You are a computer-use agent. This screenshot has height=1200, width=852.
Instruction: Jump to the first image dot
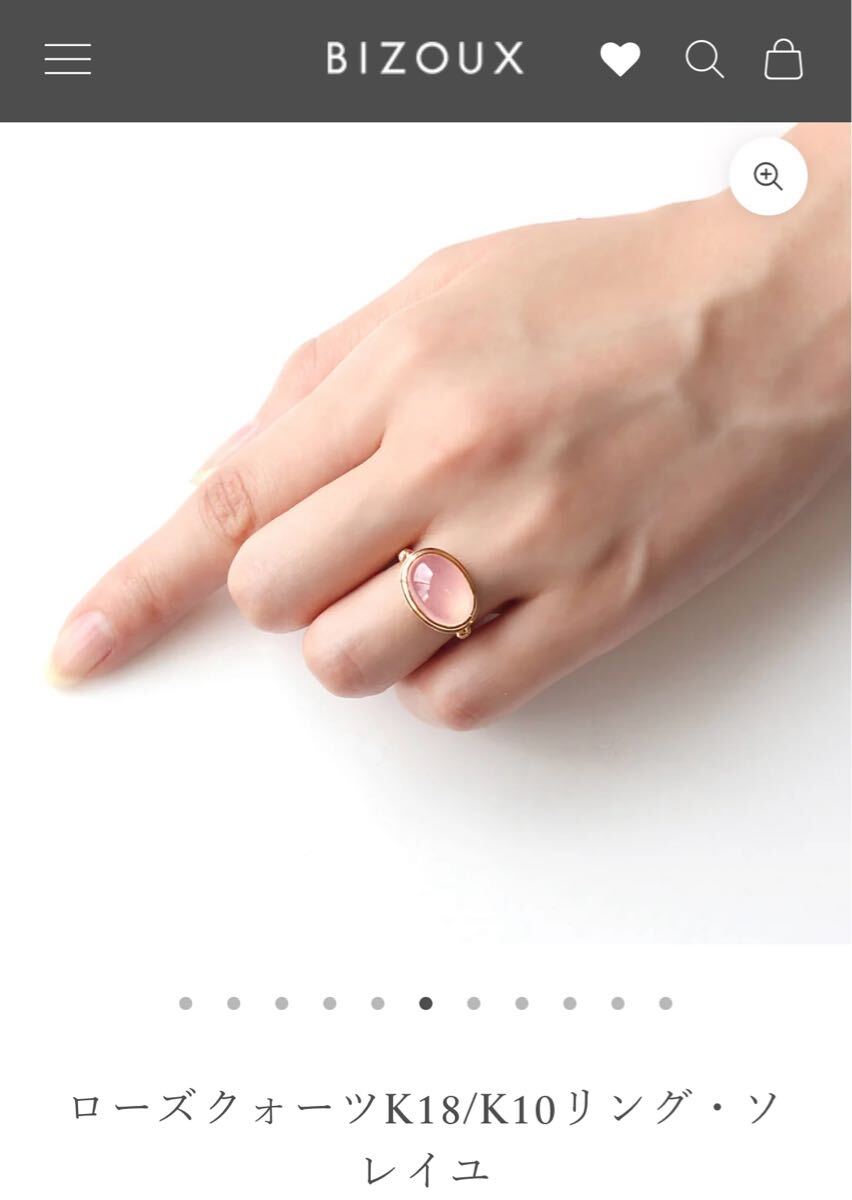(x=186, y=1003)
